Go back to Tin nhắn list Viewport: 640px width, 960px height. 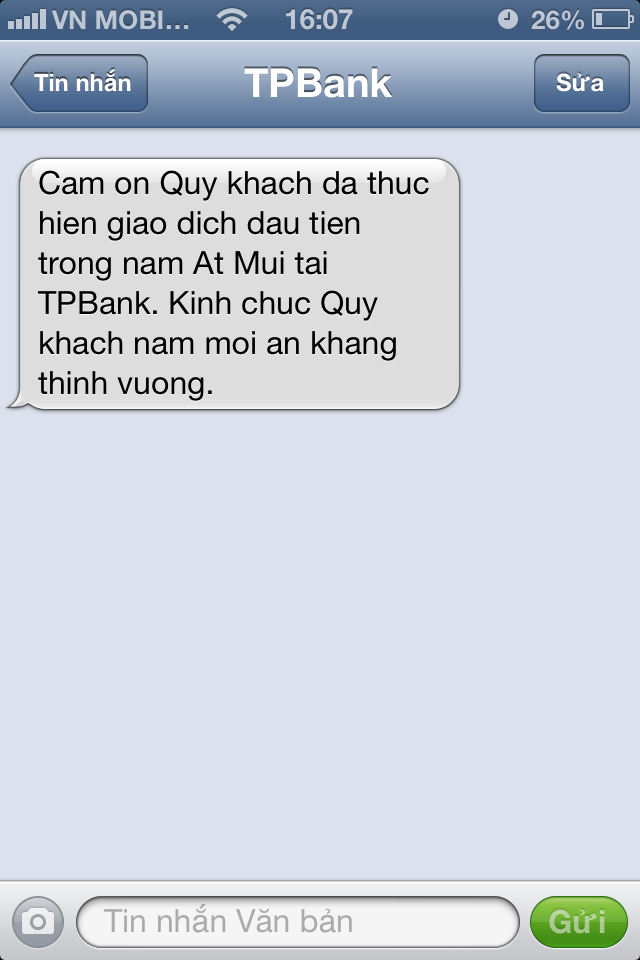[x=80, y=83]
